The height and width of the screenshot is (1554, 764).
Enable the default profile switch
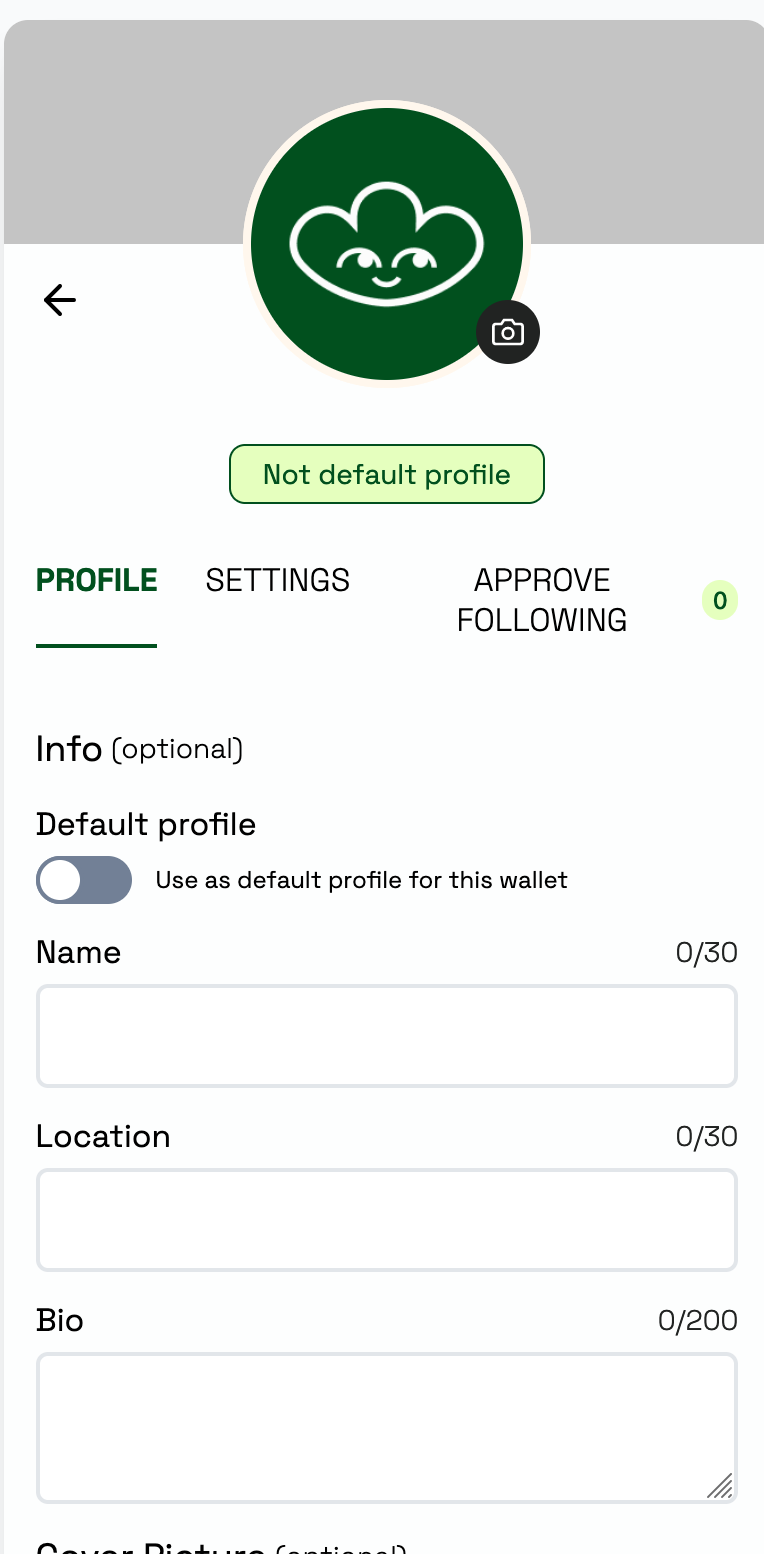pyautogui.click(x=84, y=880)
